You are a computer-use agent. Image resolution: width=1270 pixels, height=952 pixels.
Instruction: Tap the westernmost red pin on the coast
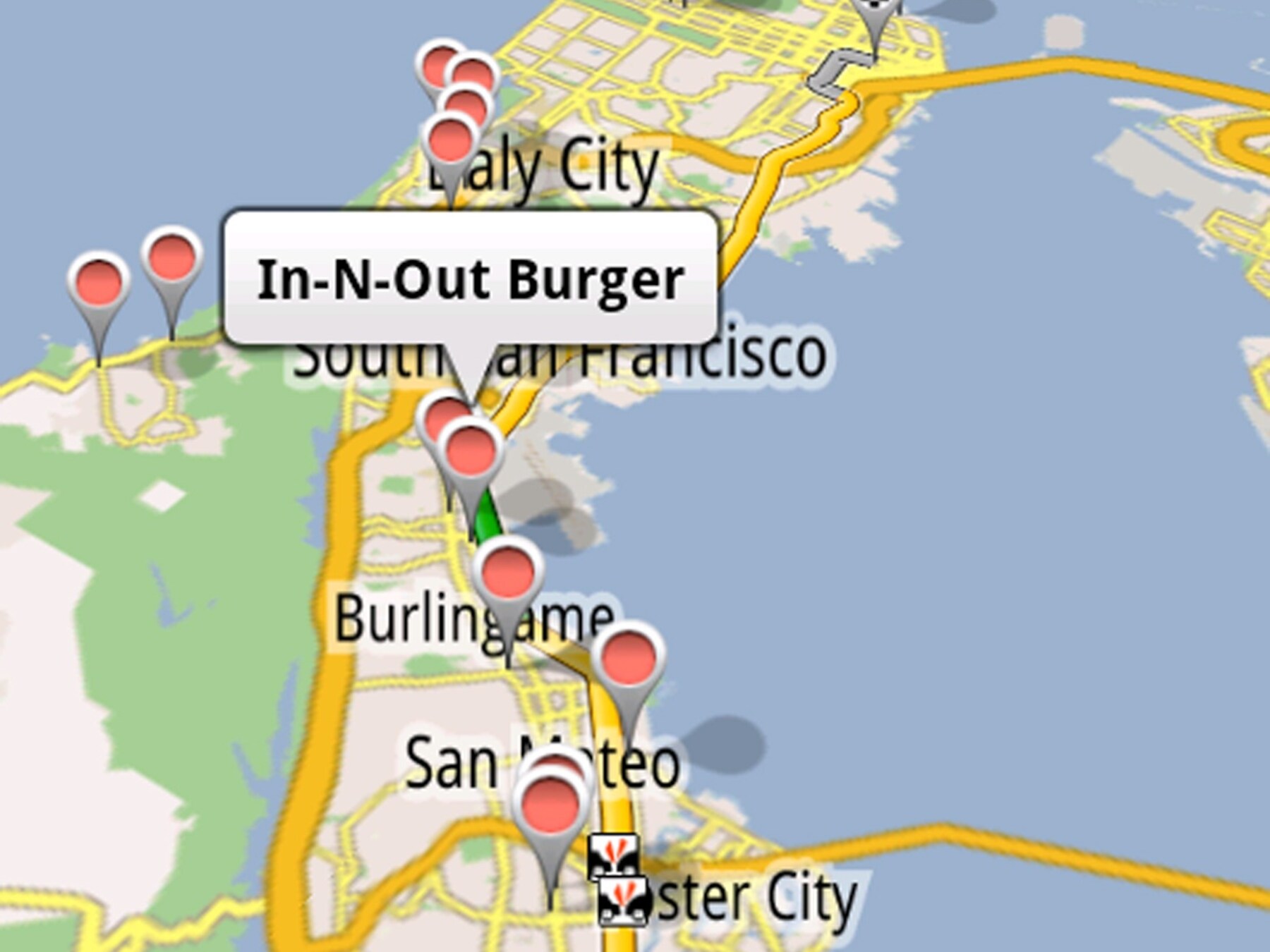coord(99,283)
